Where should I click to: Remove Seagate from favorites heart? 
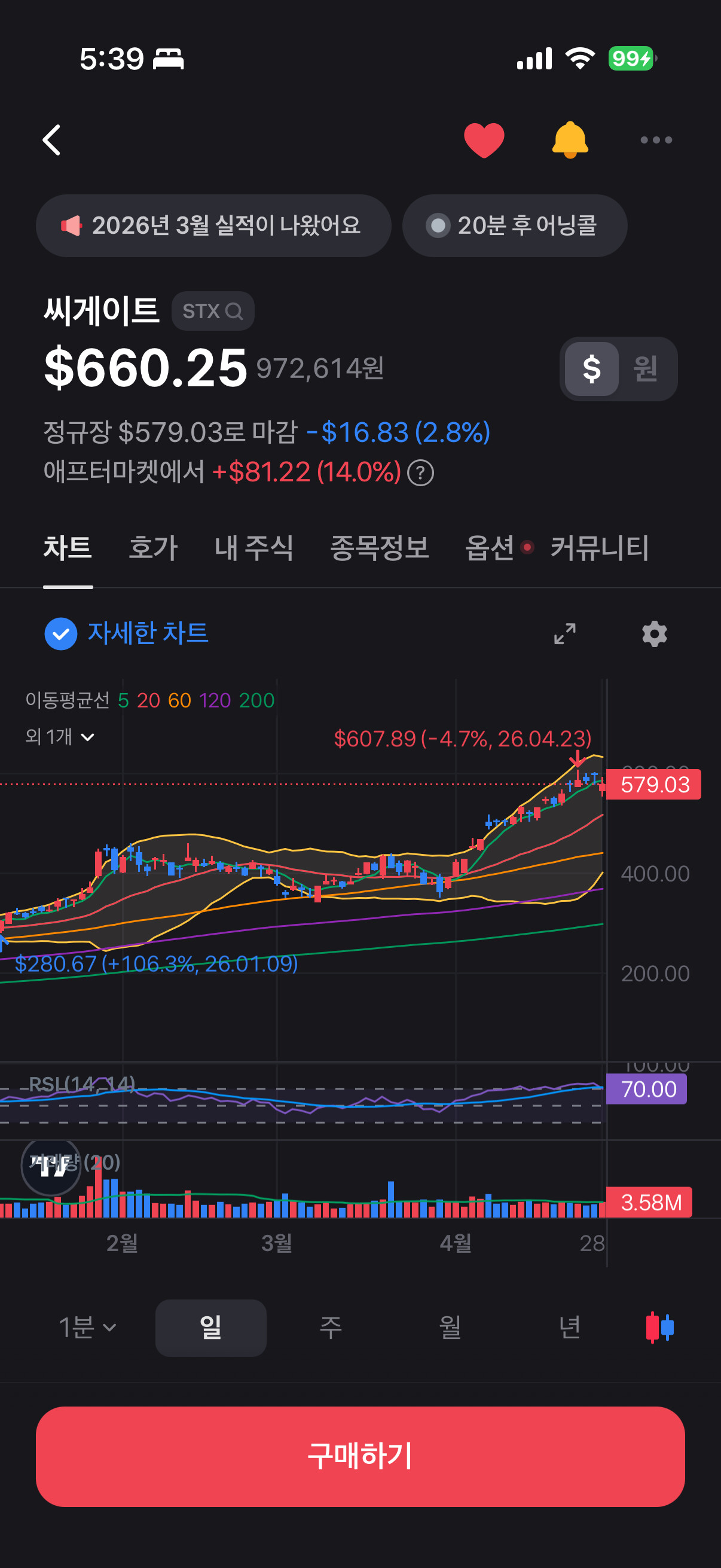point(484,140)
